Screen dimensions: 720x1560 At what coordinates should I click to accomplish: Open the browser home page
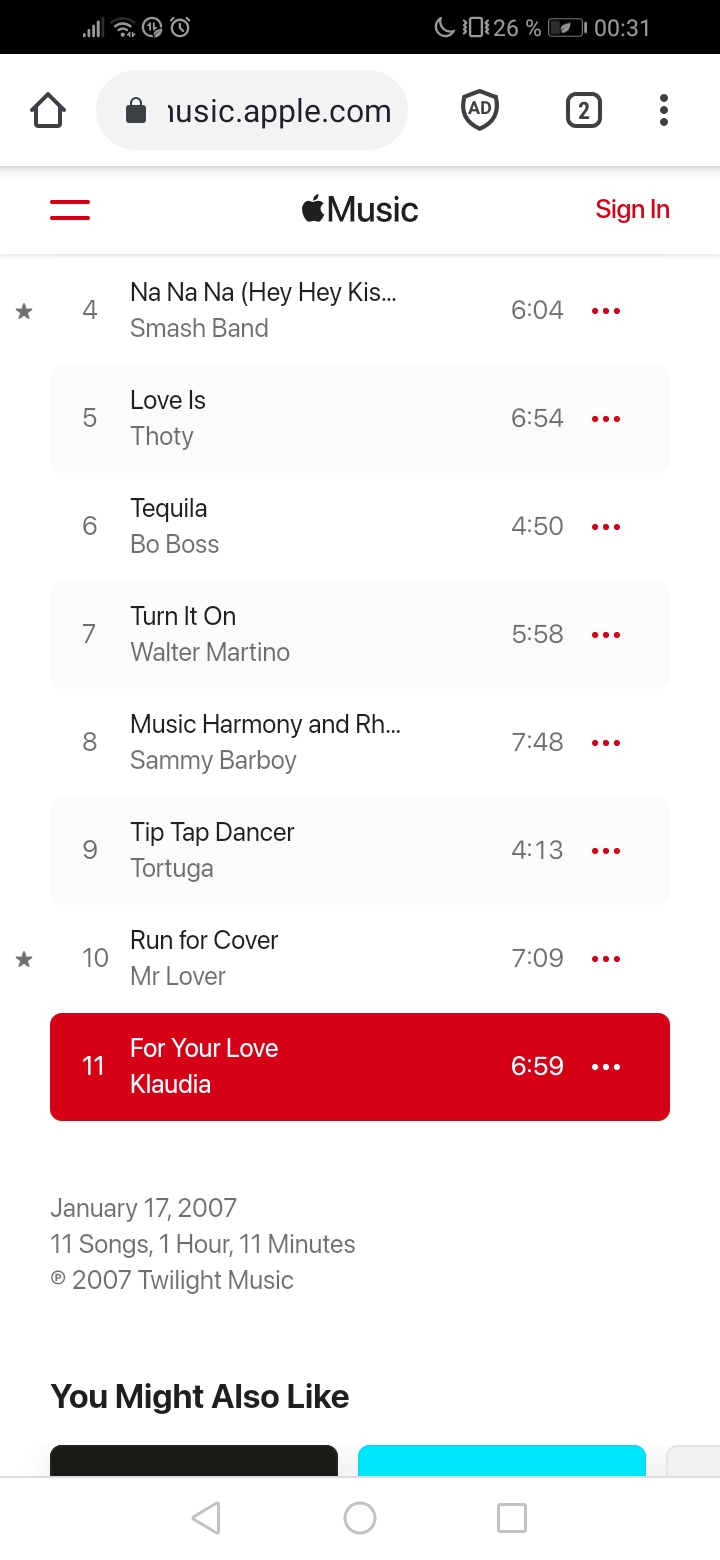coord(48,110)
